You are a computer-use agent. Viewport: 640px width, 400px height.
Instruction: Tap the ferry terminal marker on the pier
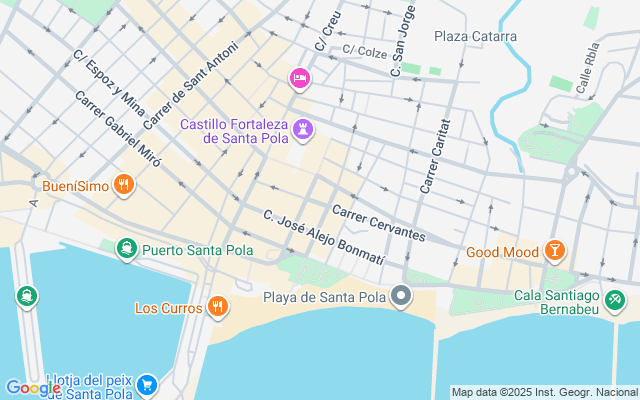(x=24, y=295)
